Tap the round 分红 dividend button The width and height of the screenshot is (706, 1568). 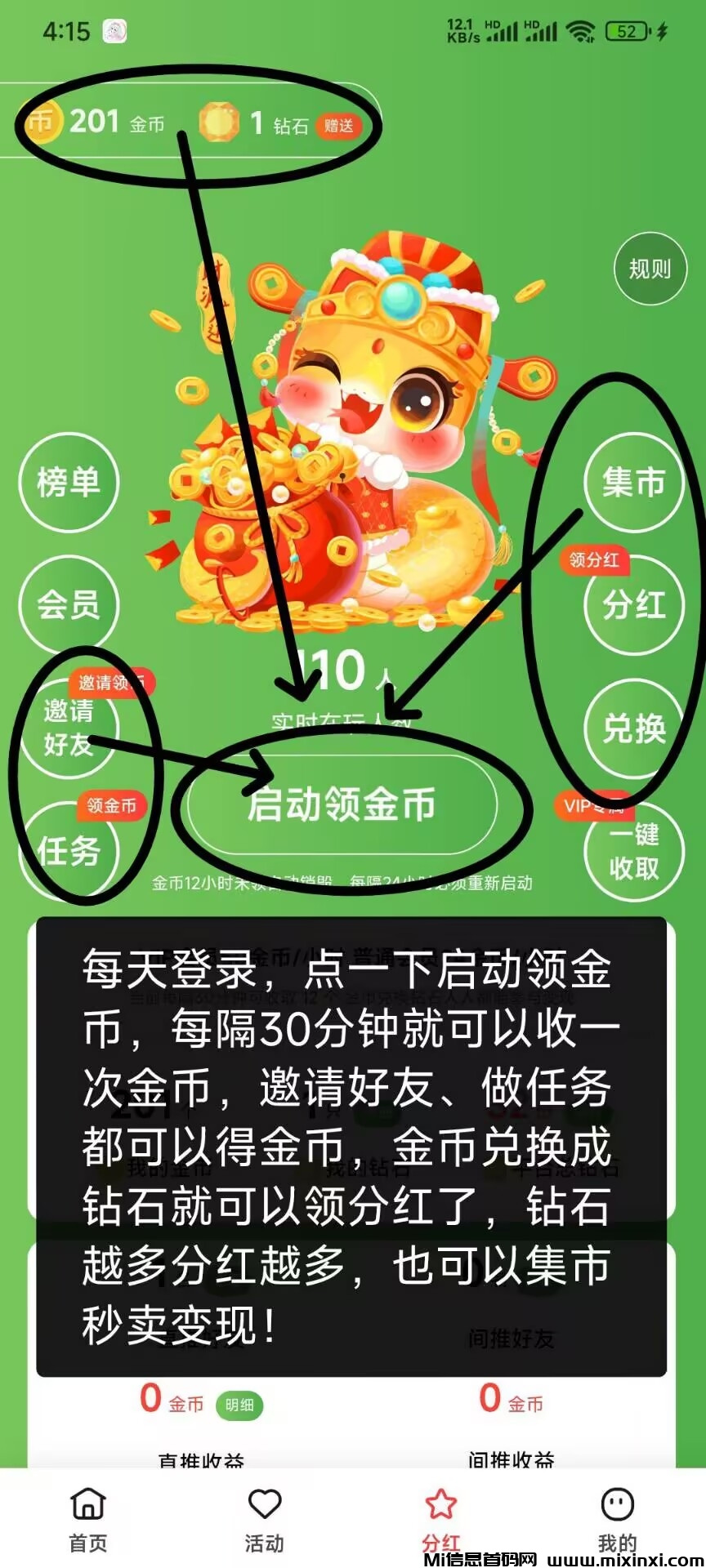633,605
